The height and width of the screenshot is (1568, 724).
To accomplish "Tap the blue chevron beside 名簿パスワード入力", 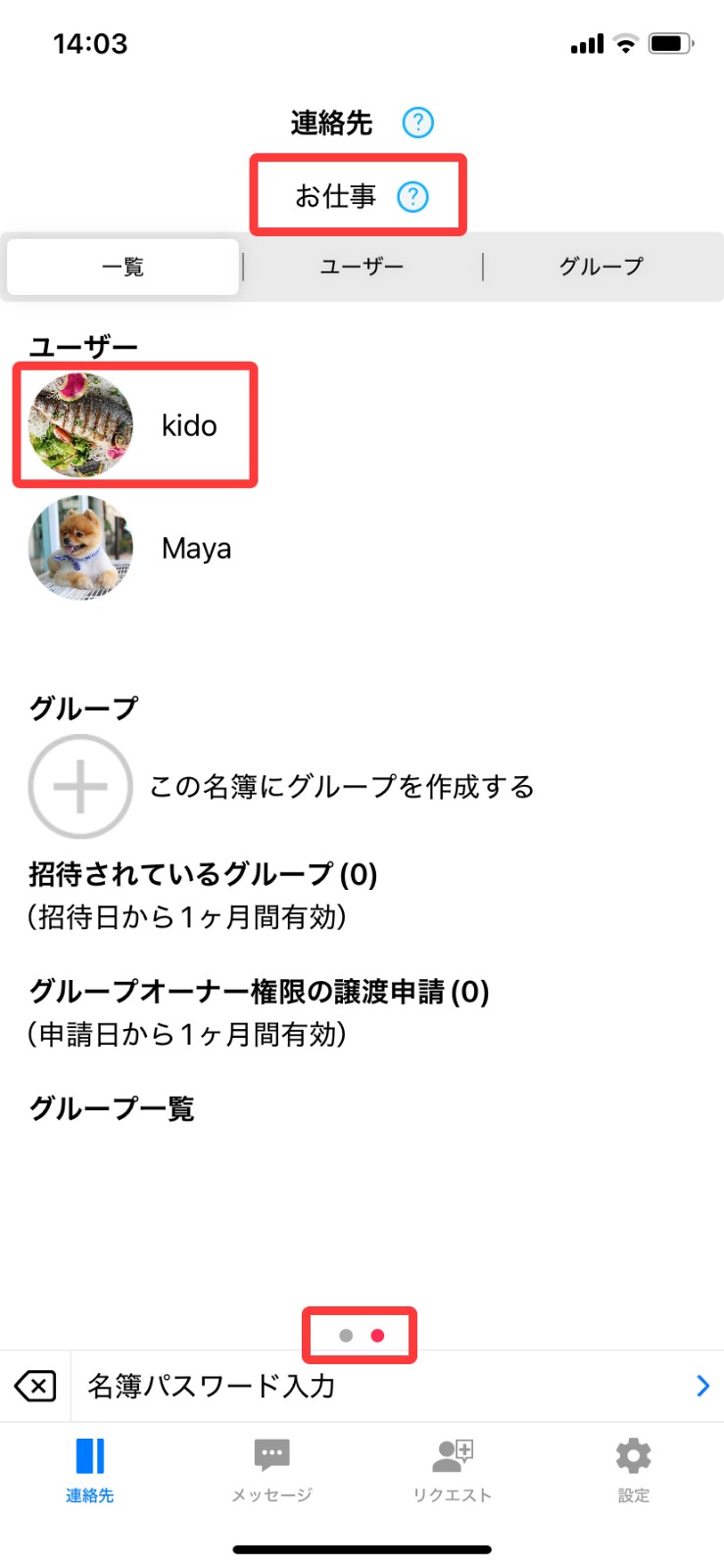I will [701, 1386].
